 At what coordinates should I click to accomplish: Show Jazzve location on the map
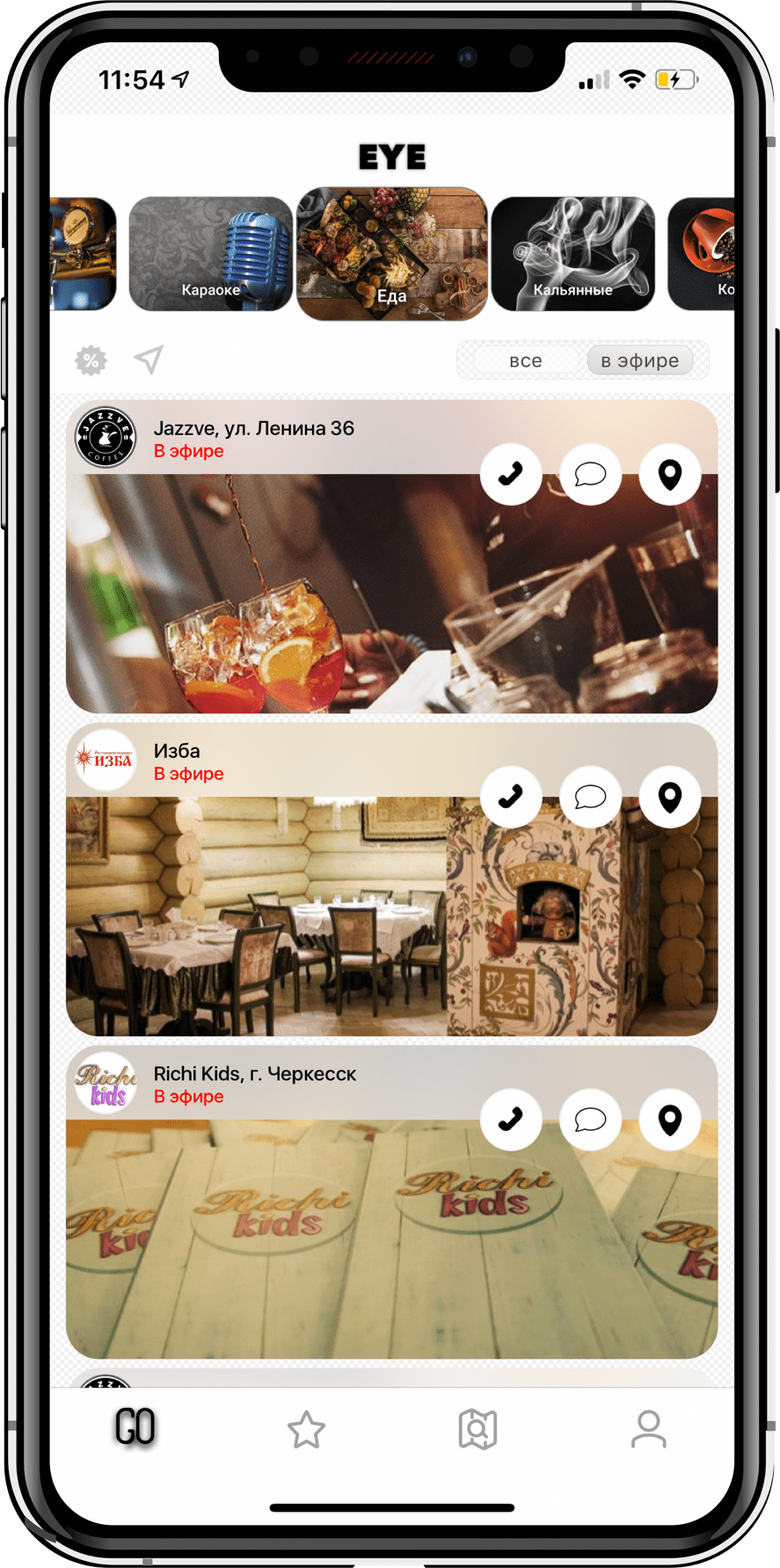click(x=670, y=475)
